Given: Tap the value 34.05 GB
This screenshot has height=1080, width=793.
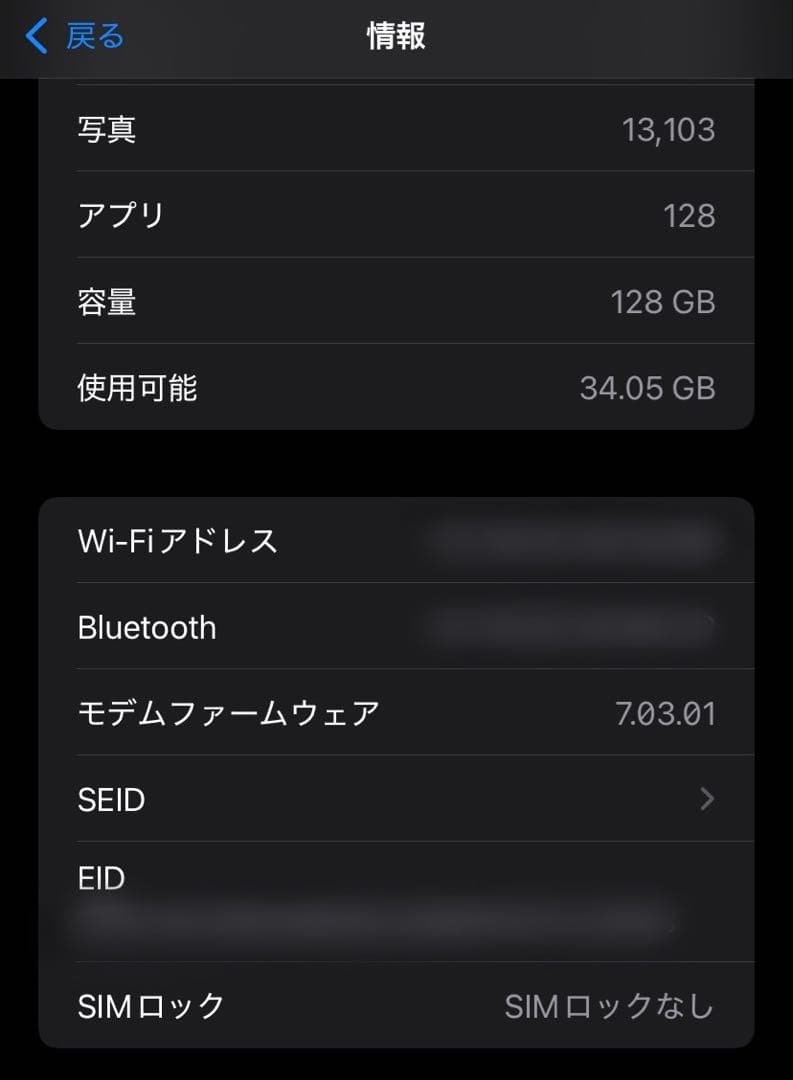Looking at the screenshot, I should point(646,388).
